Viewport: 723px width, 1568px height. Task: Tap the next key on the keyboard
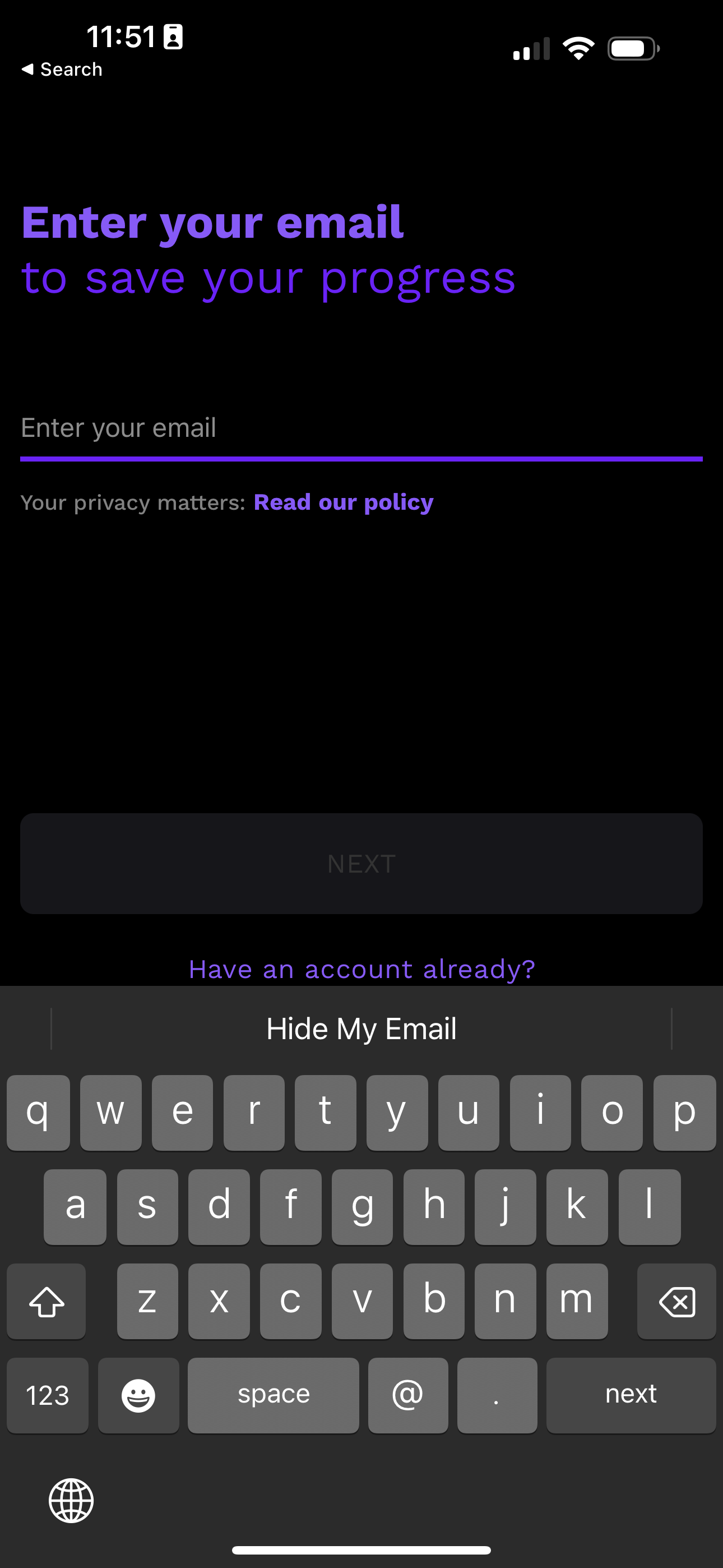pyautogui.click(x=631, y=1395)
